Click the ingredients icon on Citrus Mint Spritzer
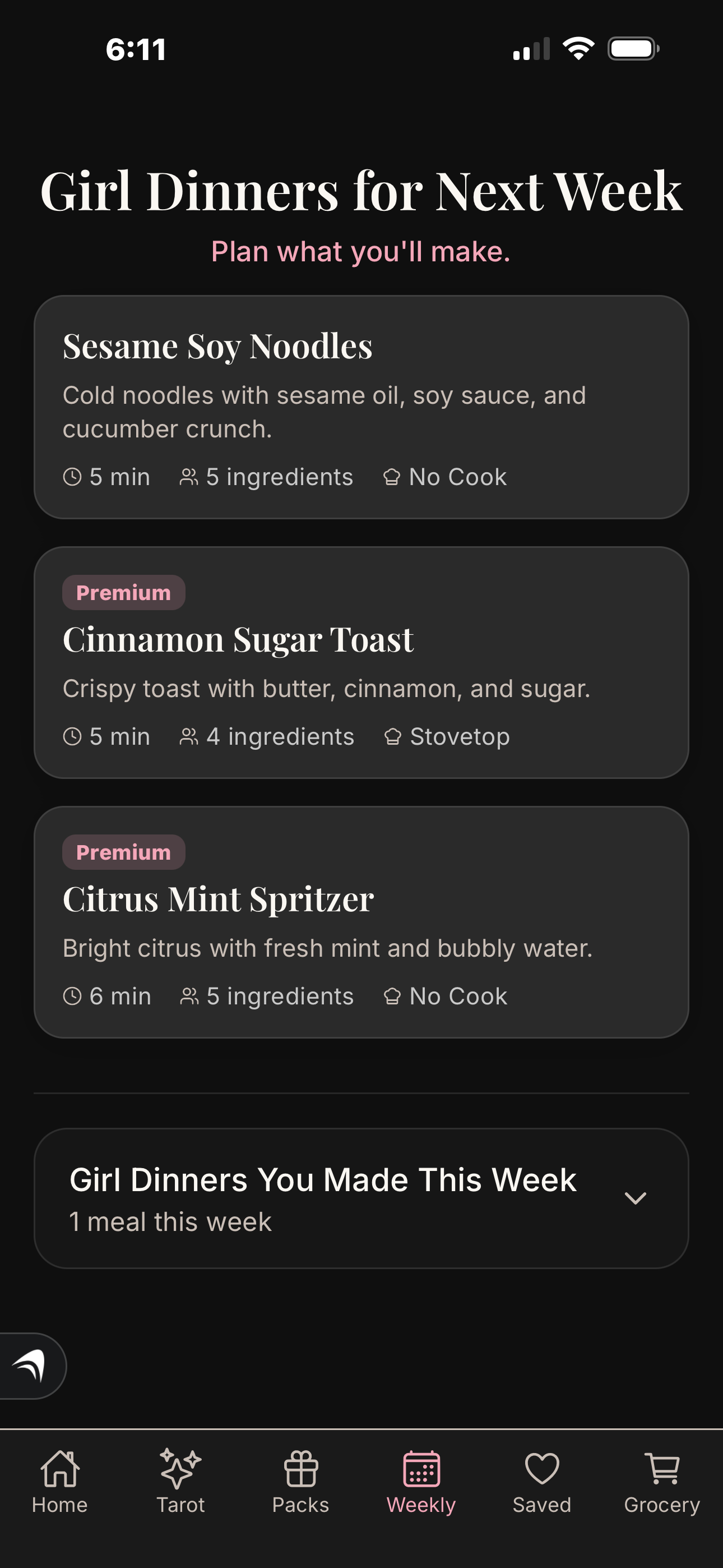The image size is (723, 1568). pos(189,996)
